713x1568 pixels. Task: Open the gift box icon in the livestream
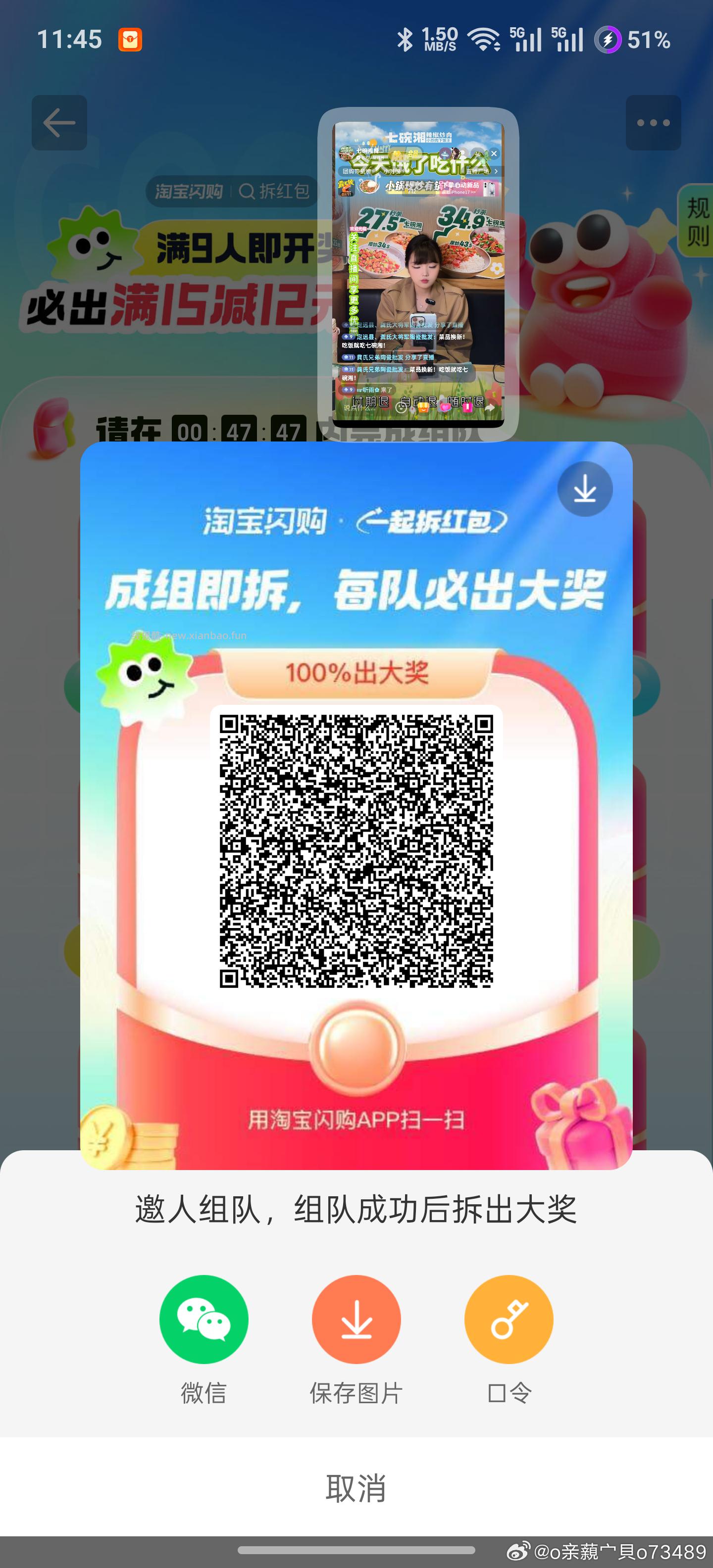pos(423,408)
